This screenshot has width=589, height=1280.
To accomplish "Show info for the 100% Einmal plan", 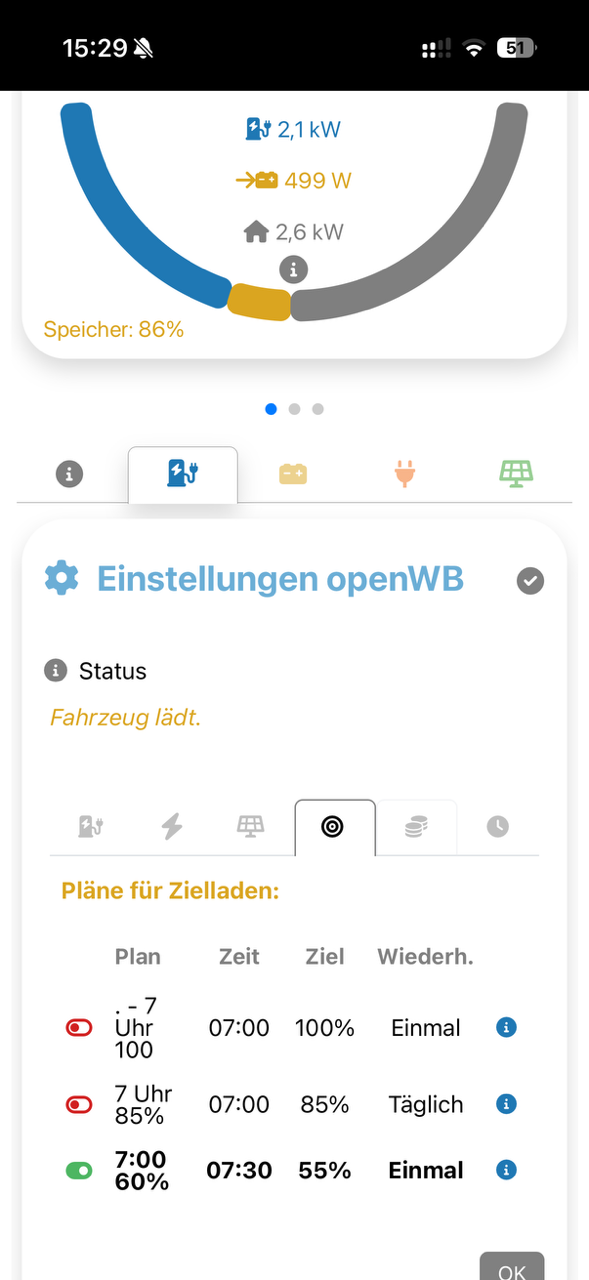I will click(506, 1027).
